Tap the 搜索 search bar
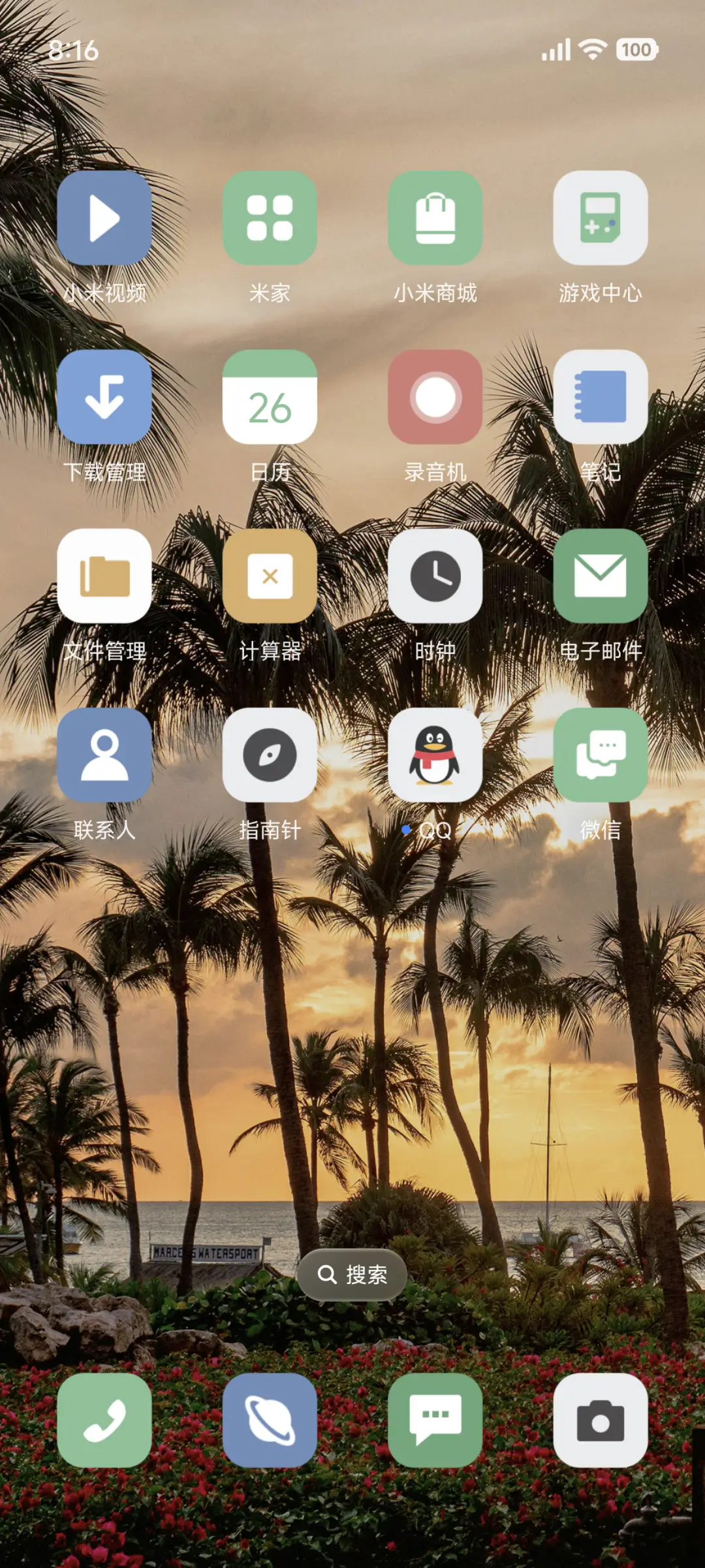 [x=352, y=1274]
